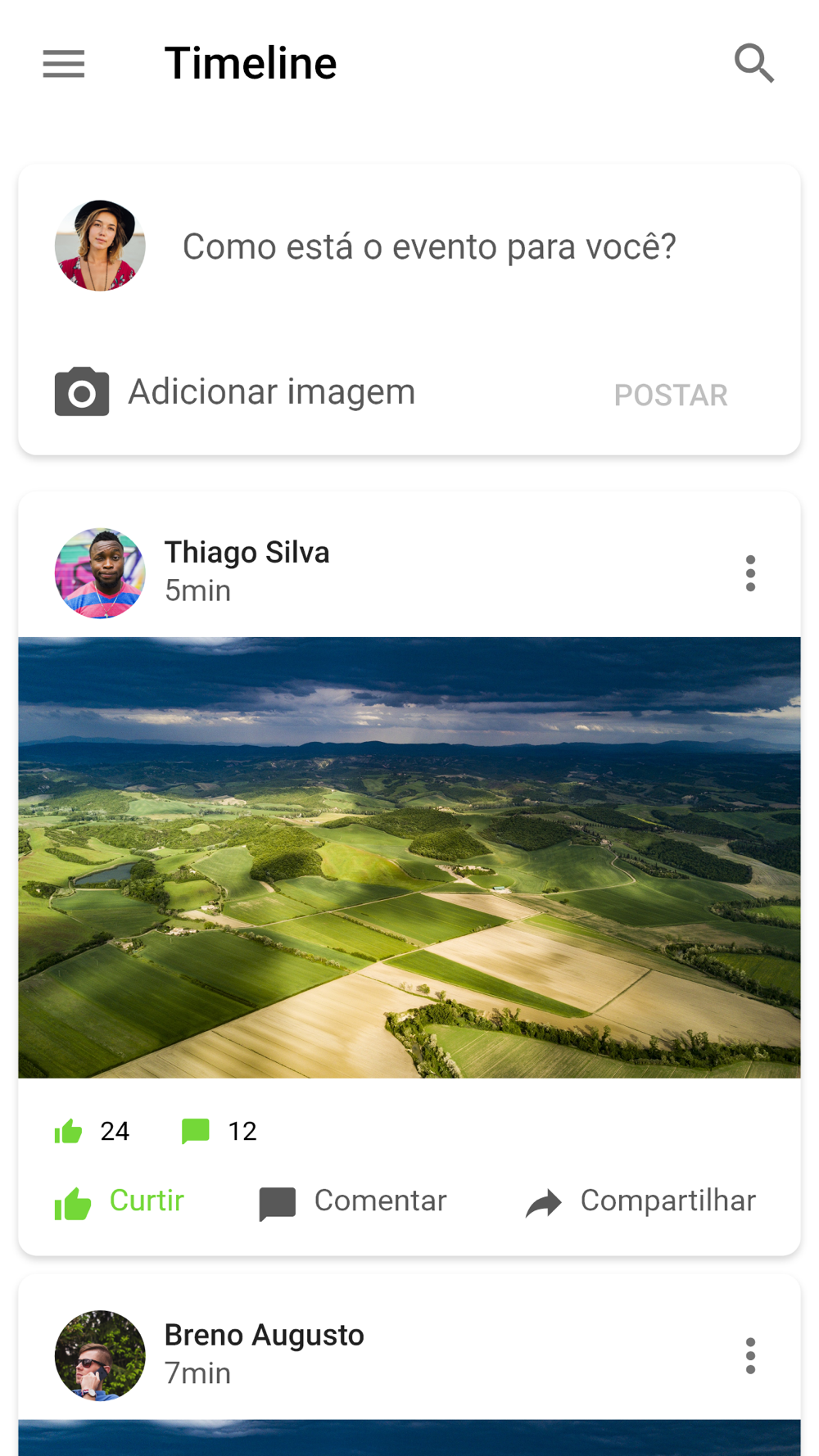Tap Comentar on Thiago Silva's post

point(353,1202)
